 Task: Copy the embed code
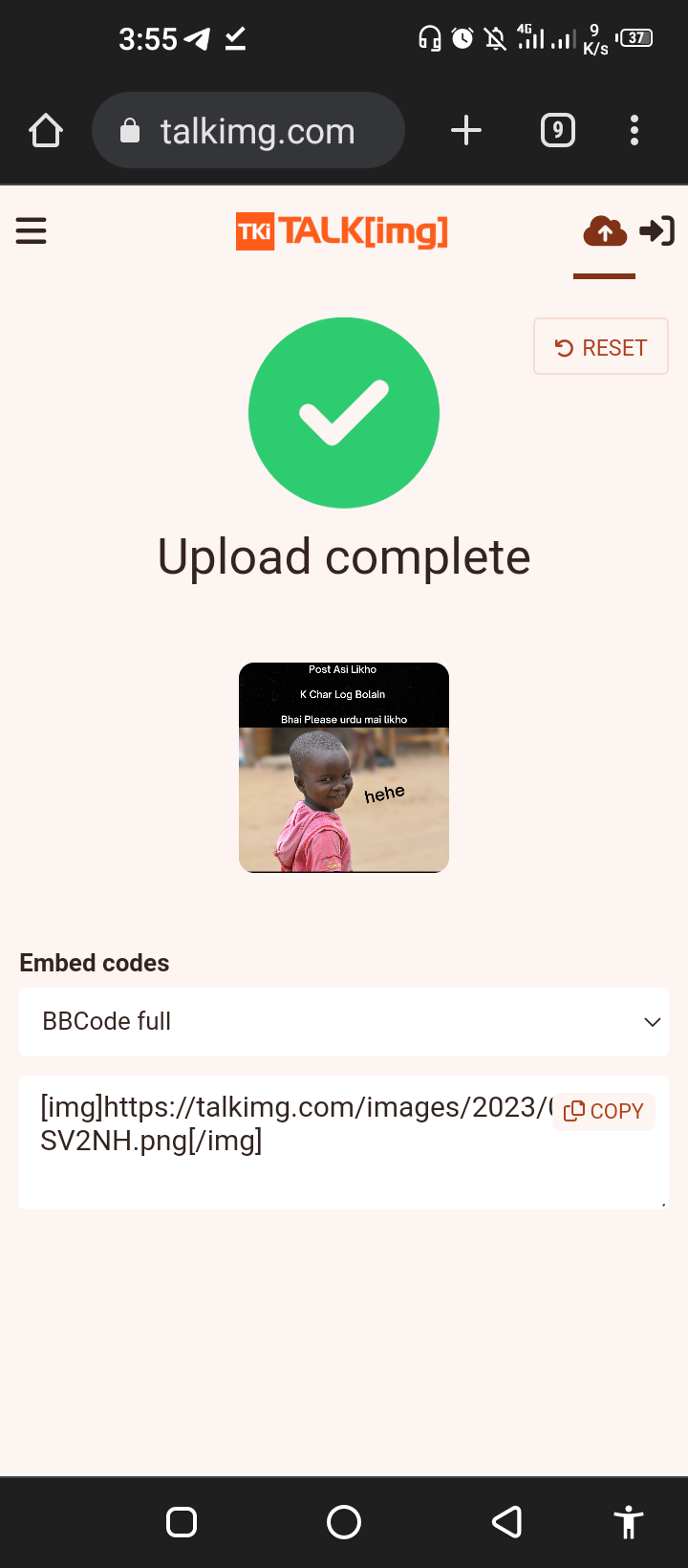(x=604, y=1111)
